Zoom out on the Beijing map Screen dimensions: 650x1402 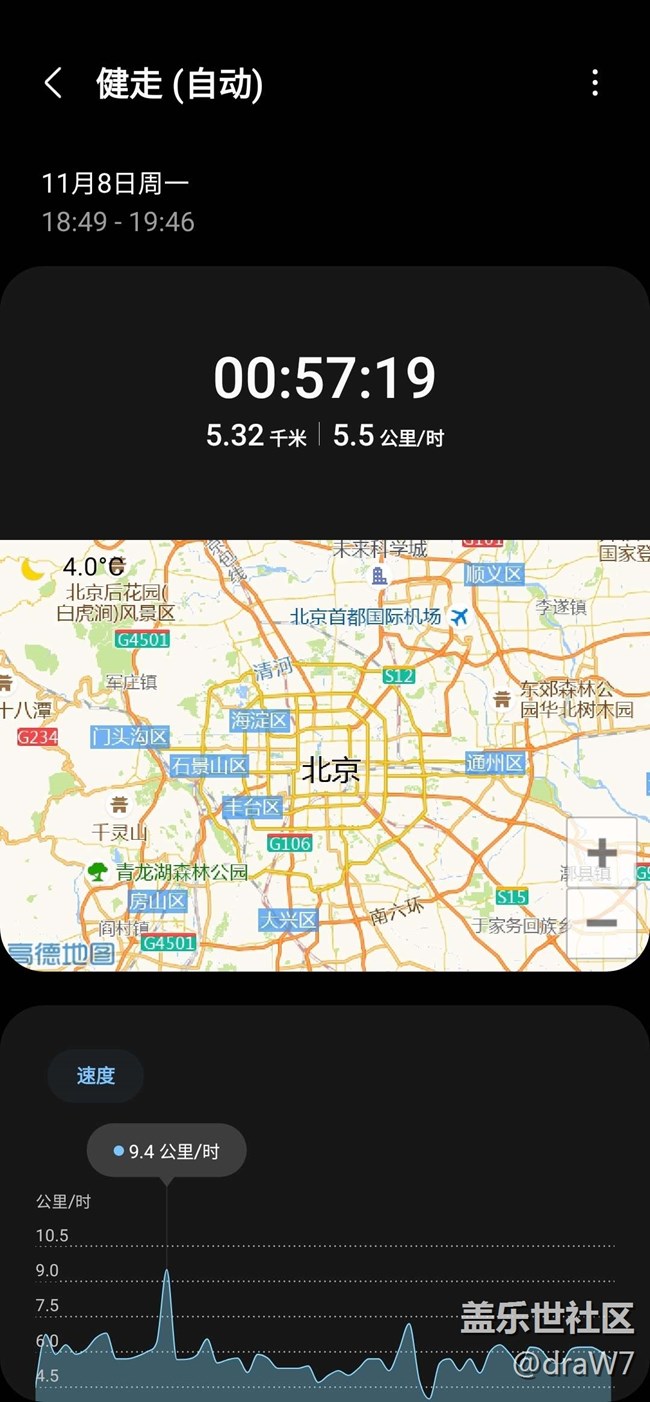pos(602,922)
